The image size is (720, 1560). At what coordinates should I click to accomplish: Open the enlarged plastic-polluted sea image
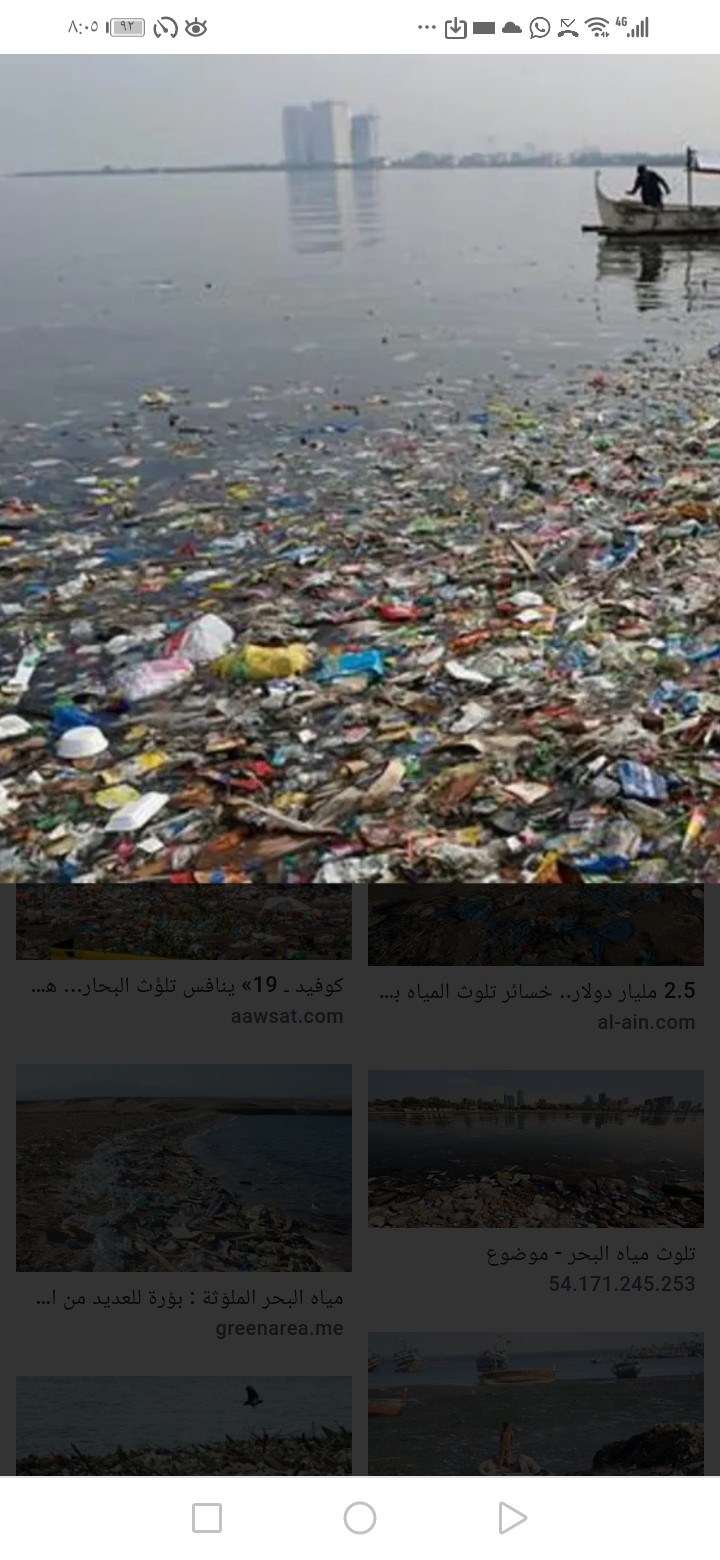click(x=360, y=470)
